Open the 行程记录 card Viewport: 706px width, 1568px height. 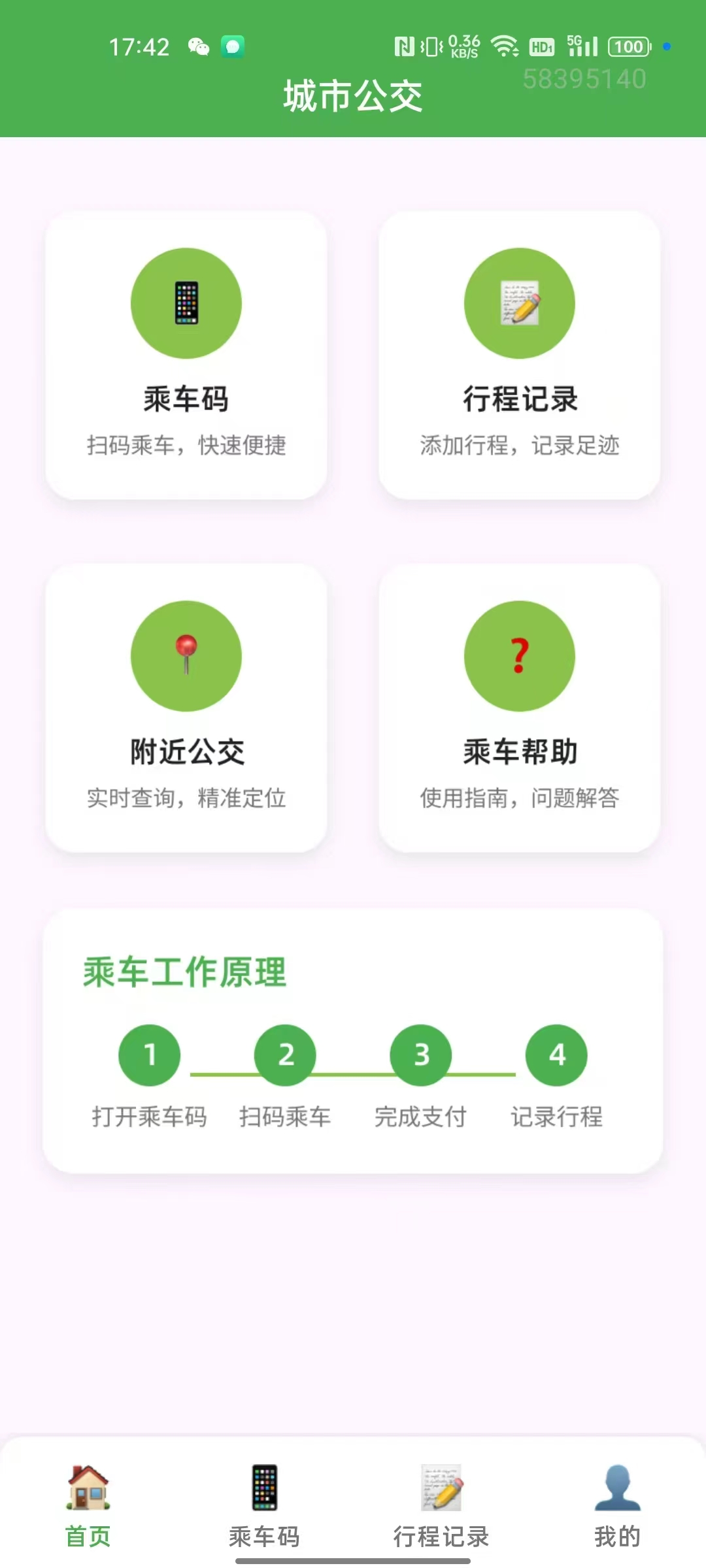point(520,355)
